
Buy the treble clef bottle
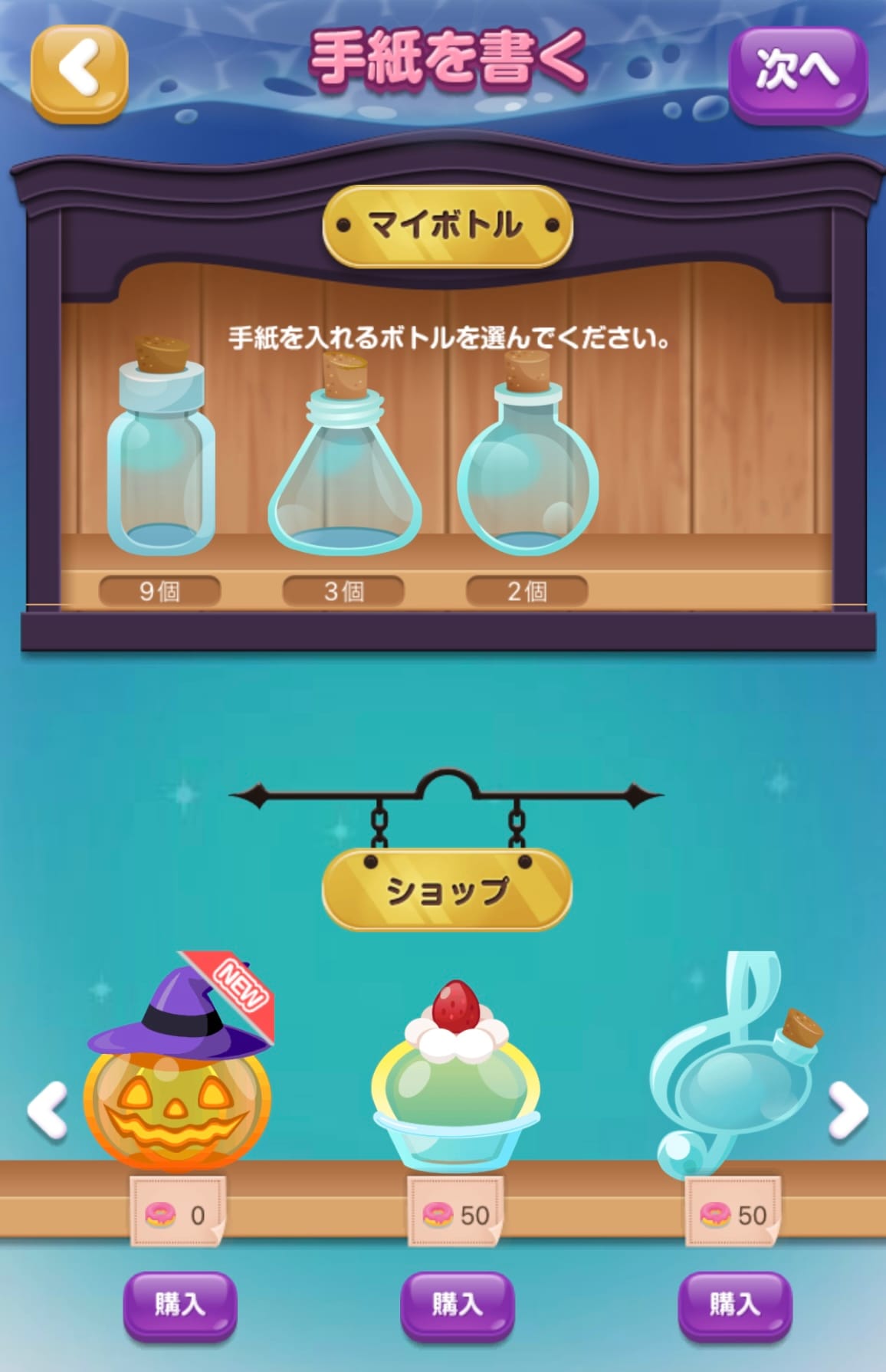(734, 1305)
